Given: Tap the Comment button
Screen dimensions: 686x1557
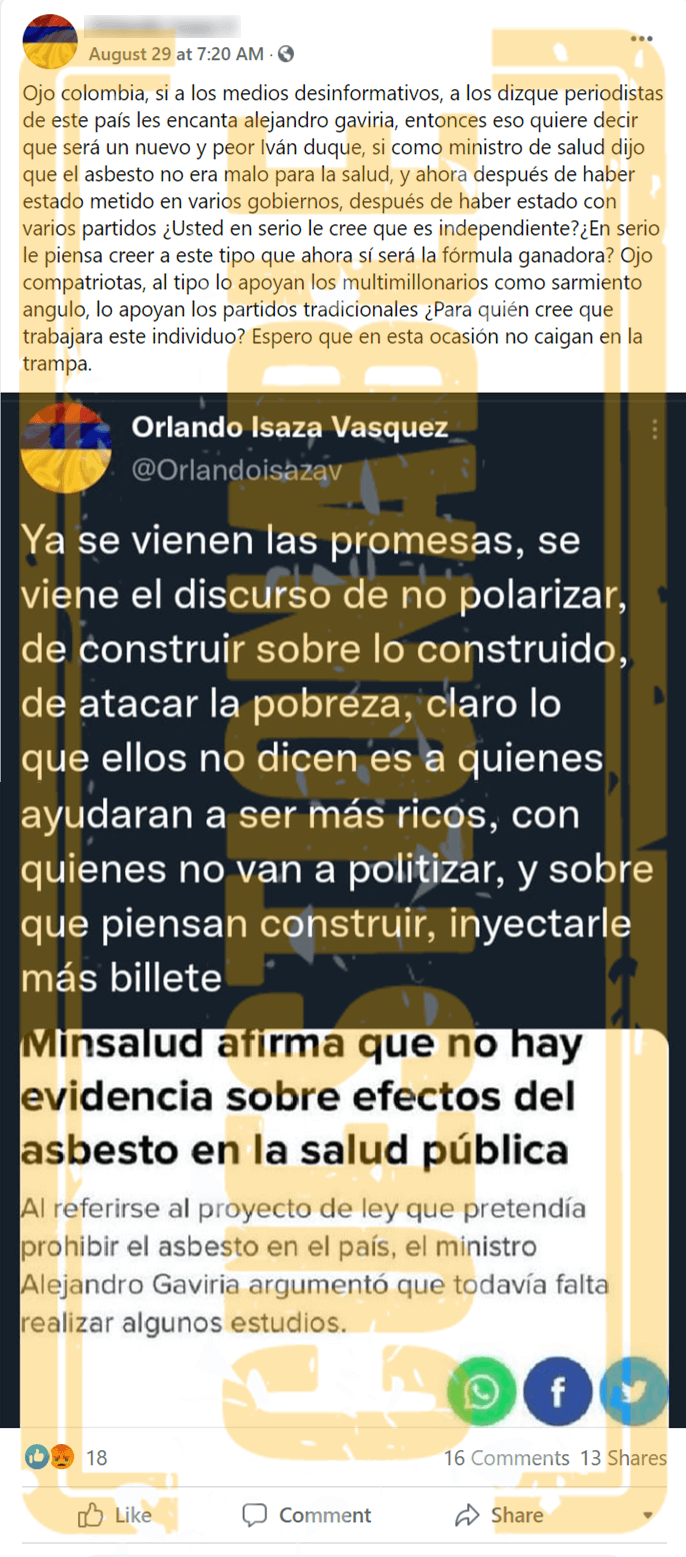Looking at the screenshot, I should (307, 1514).
